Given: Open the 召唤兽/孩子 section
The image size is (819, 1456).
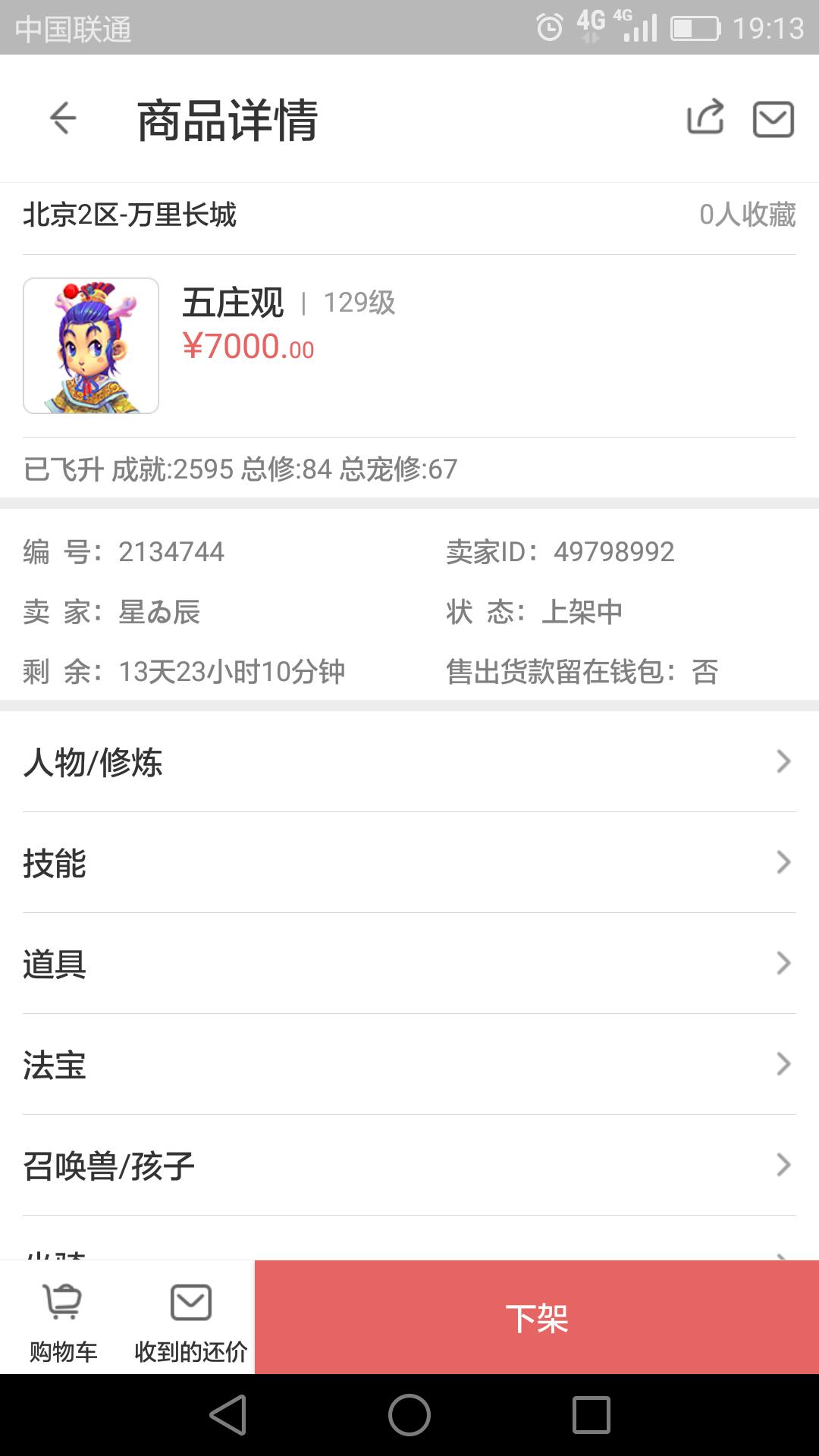Looking at the screenshot, I should pos(409,1165).
